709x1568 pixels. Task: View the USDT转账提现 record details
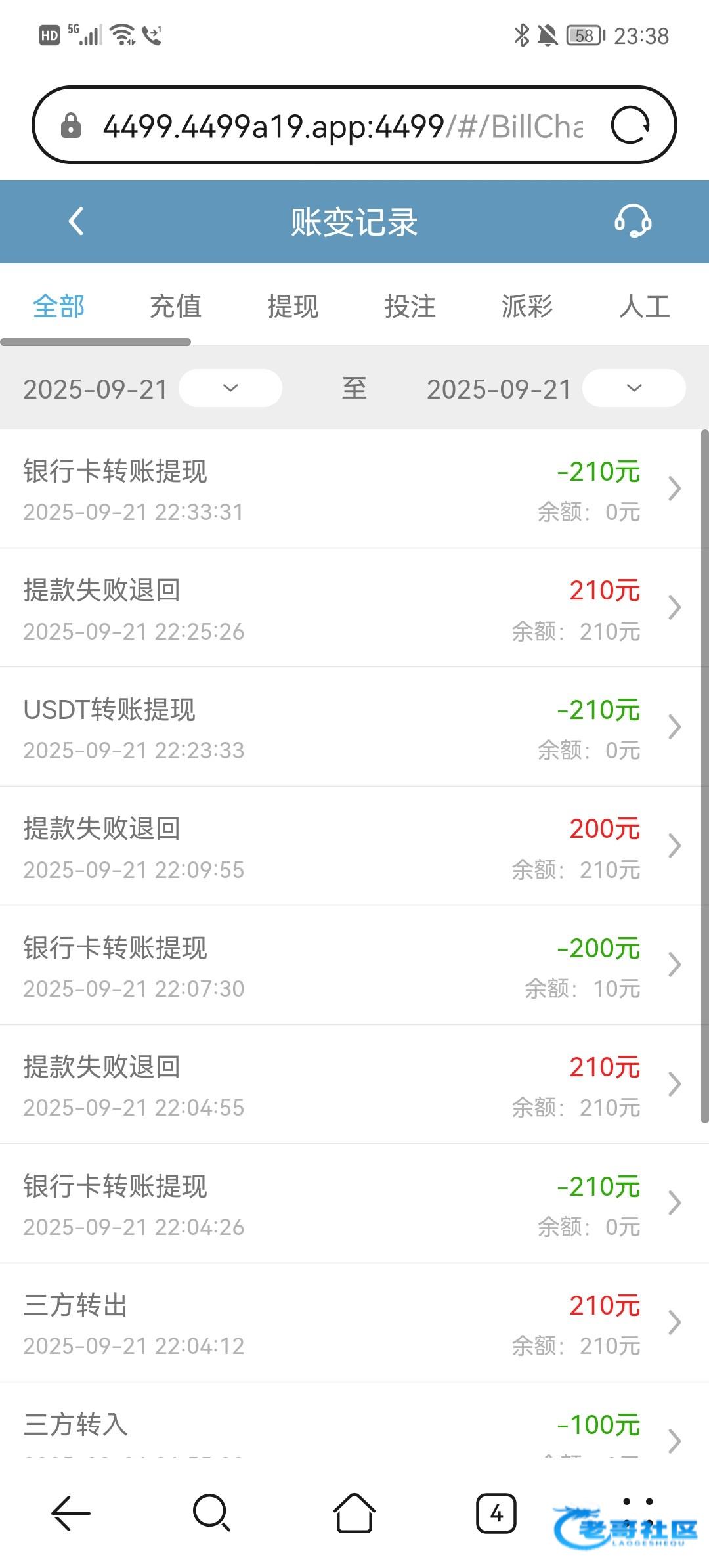(354, 728)
